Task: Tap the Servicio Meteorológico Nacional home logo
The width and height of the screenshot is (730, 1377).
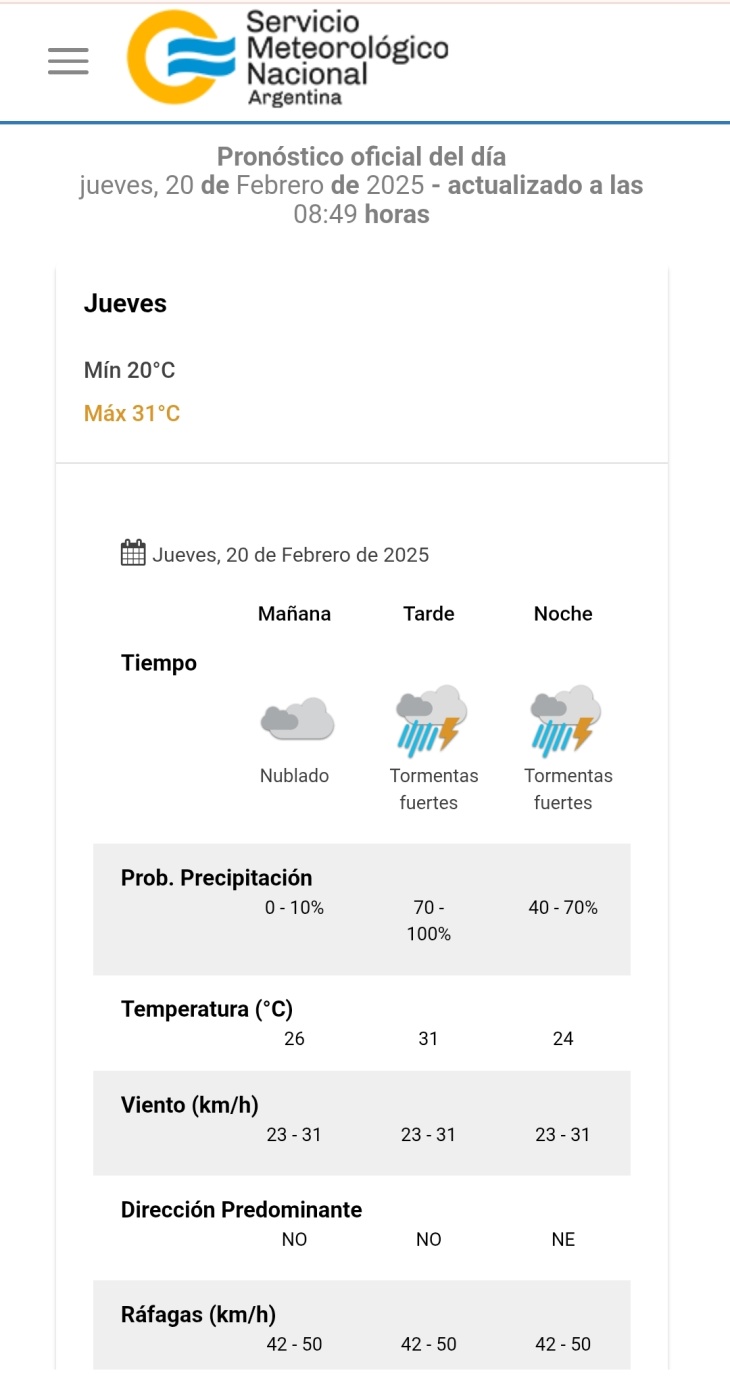Action: point(288,58)
